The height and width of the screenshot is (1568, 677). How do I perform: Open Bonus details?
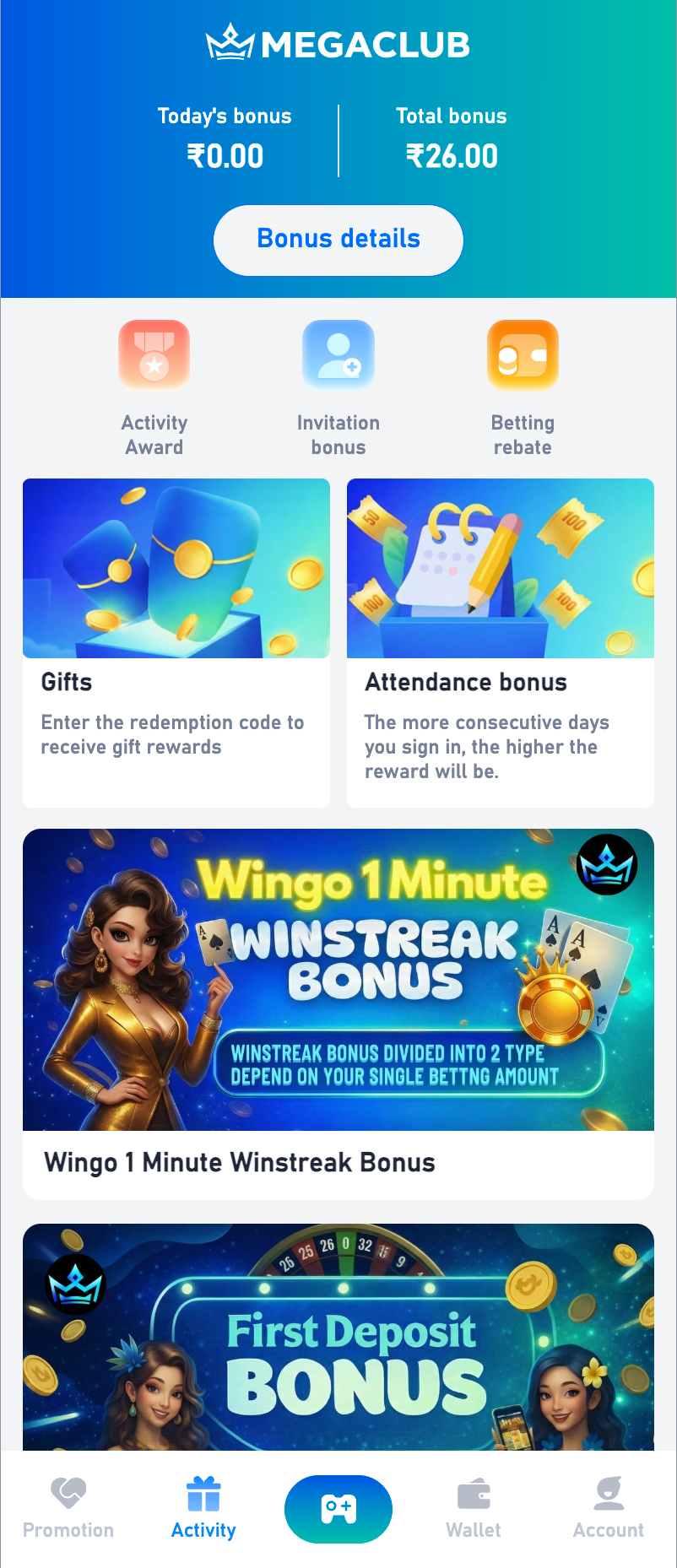pyautogui.click(x=338, y=240)
